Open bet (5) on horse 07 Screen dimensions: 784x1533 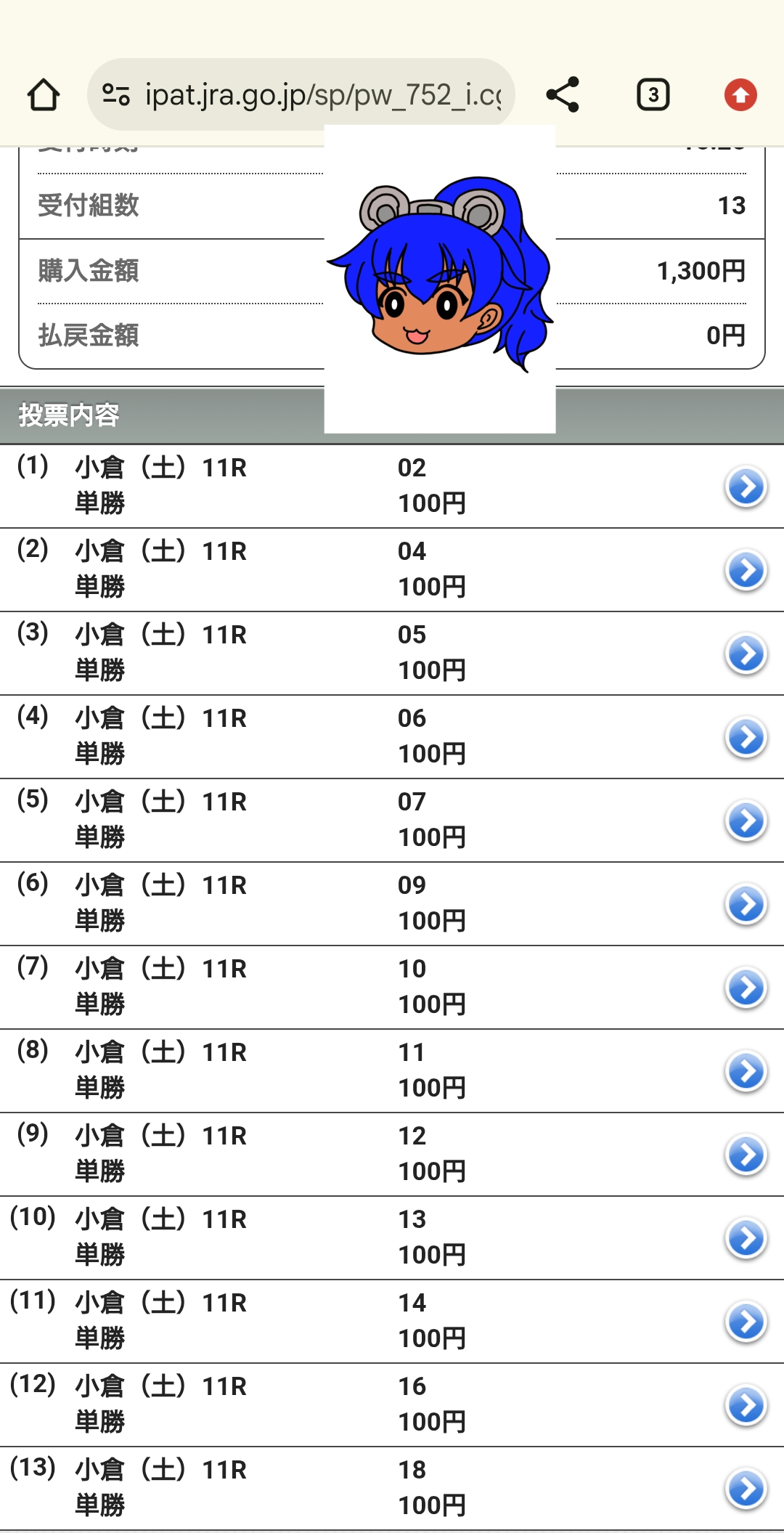[x=746, y=821]
